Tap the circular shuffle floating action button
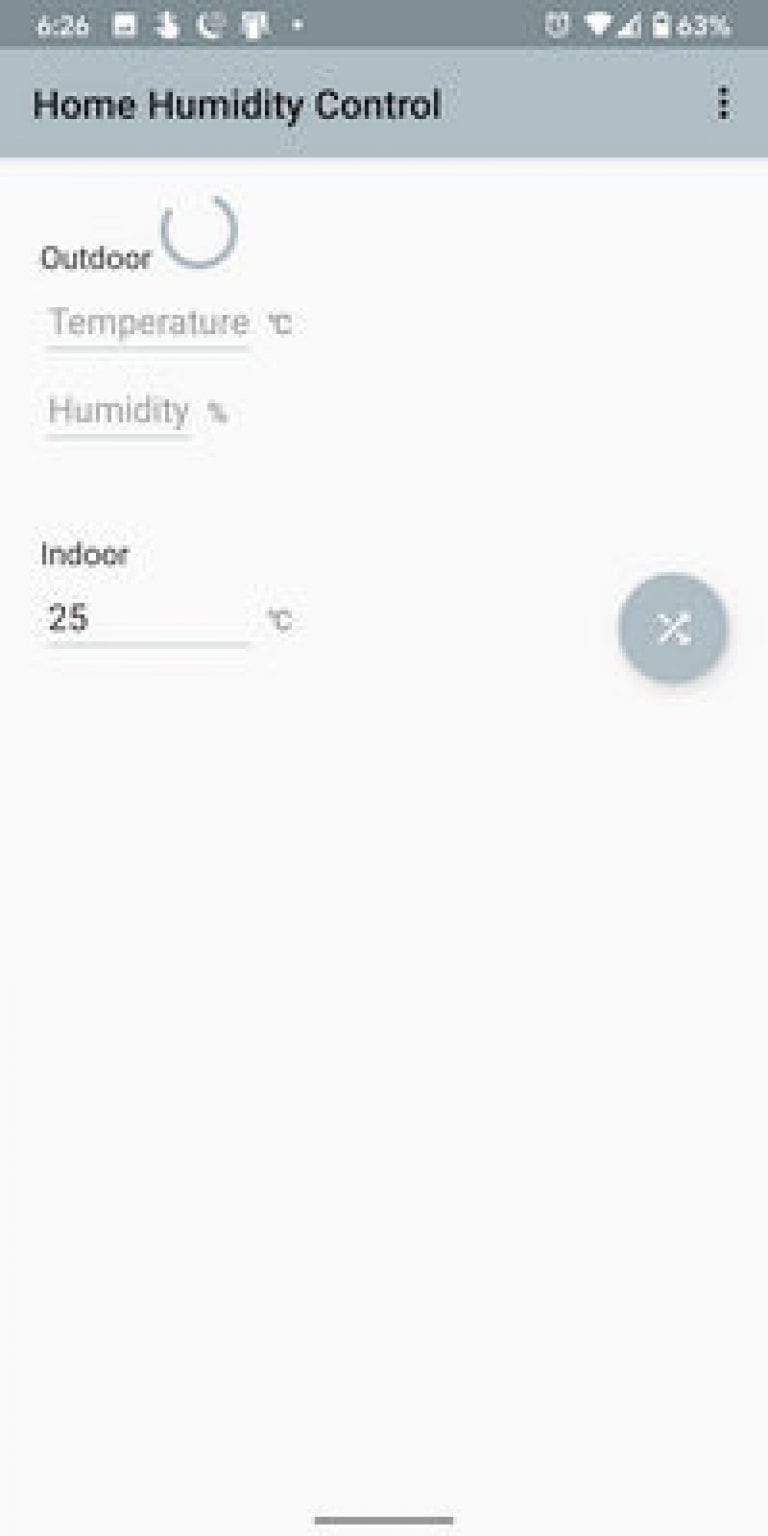The image size is (768, 1536). coord(673,629)
